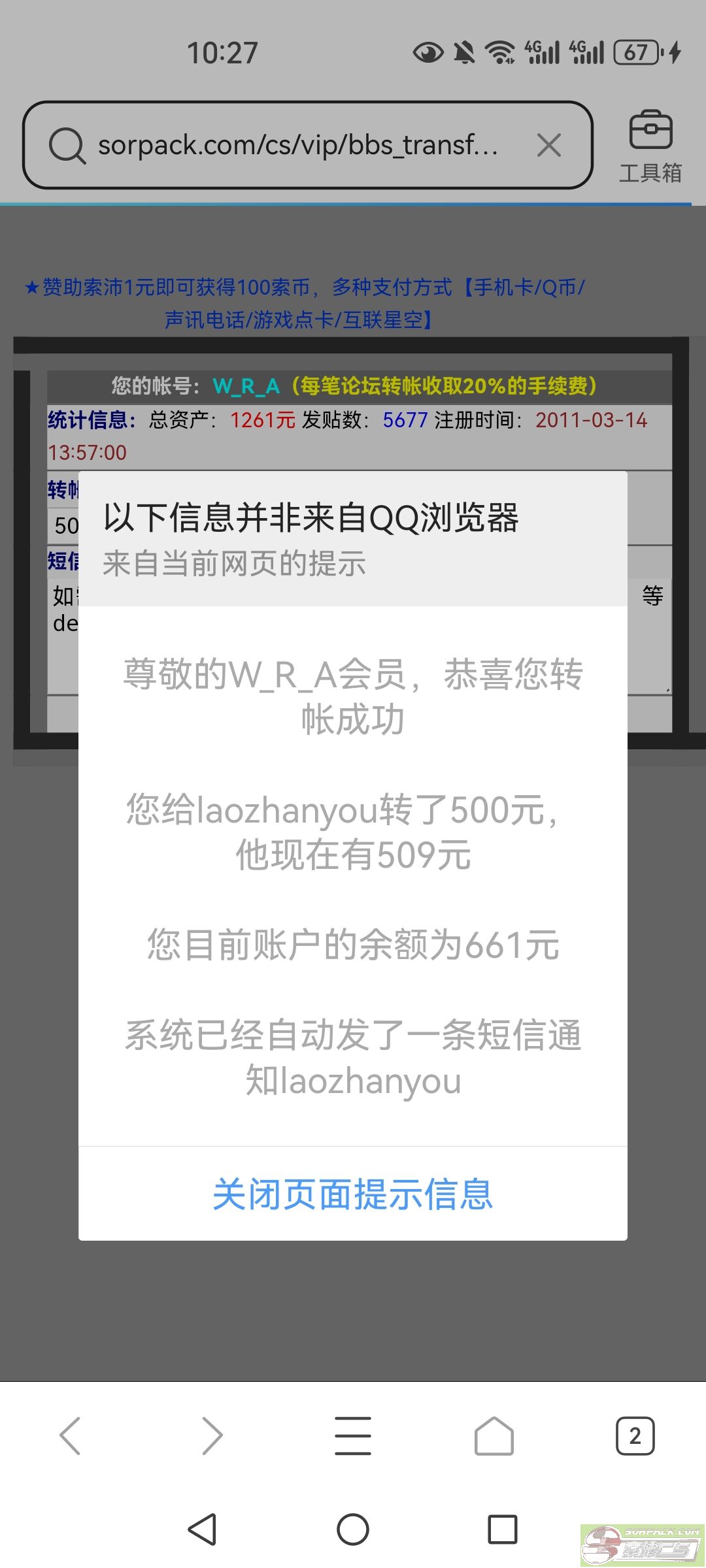This screenshot has height=1568, width=706.
Task: Go forward with the browser's right arrow
Action: click(x=212, y=1436)
